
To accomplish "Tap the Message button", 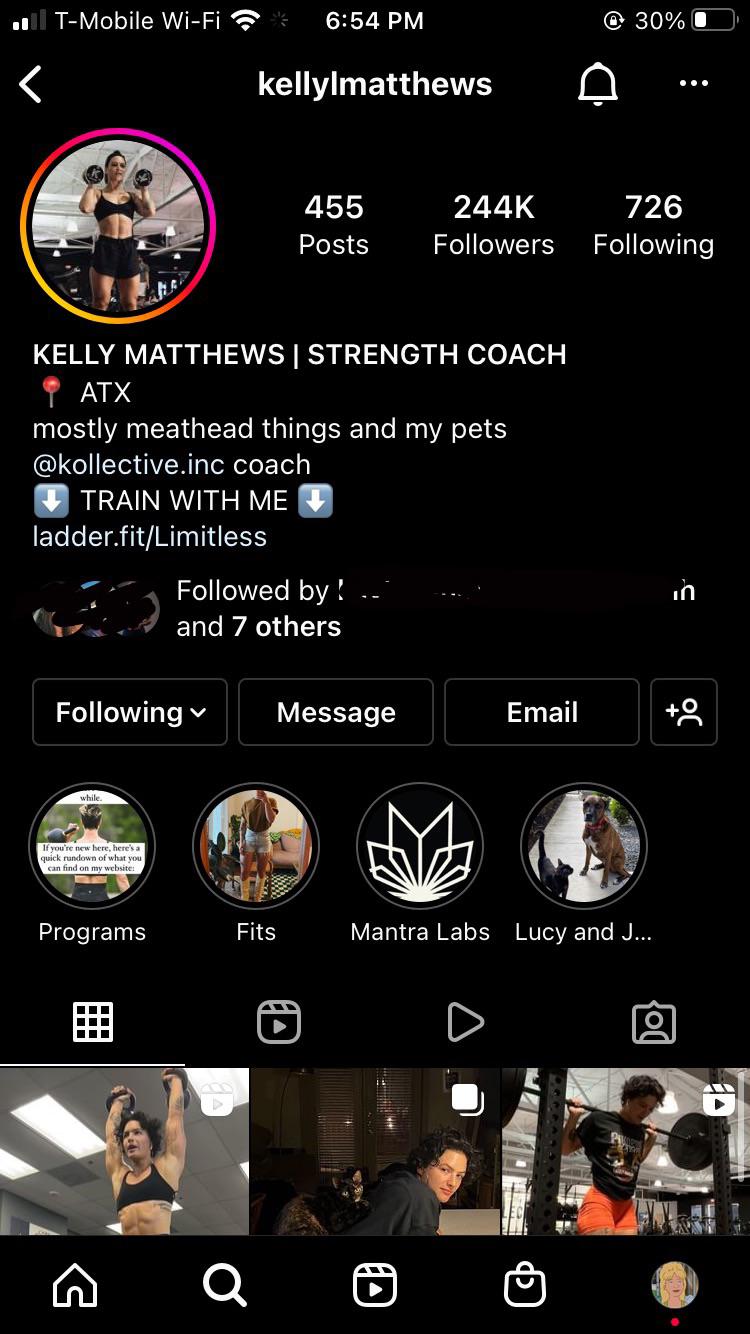I will 336,712.
